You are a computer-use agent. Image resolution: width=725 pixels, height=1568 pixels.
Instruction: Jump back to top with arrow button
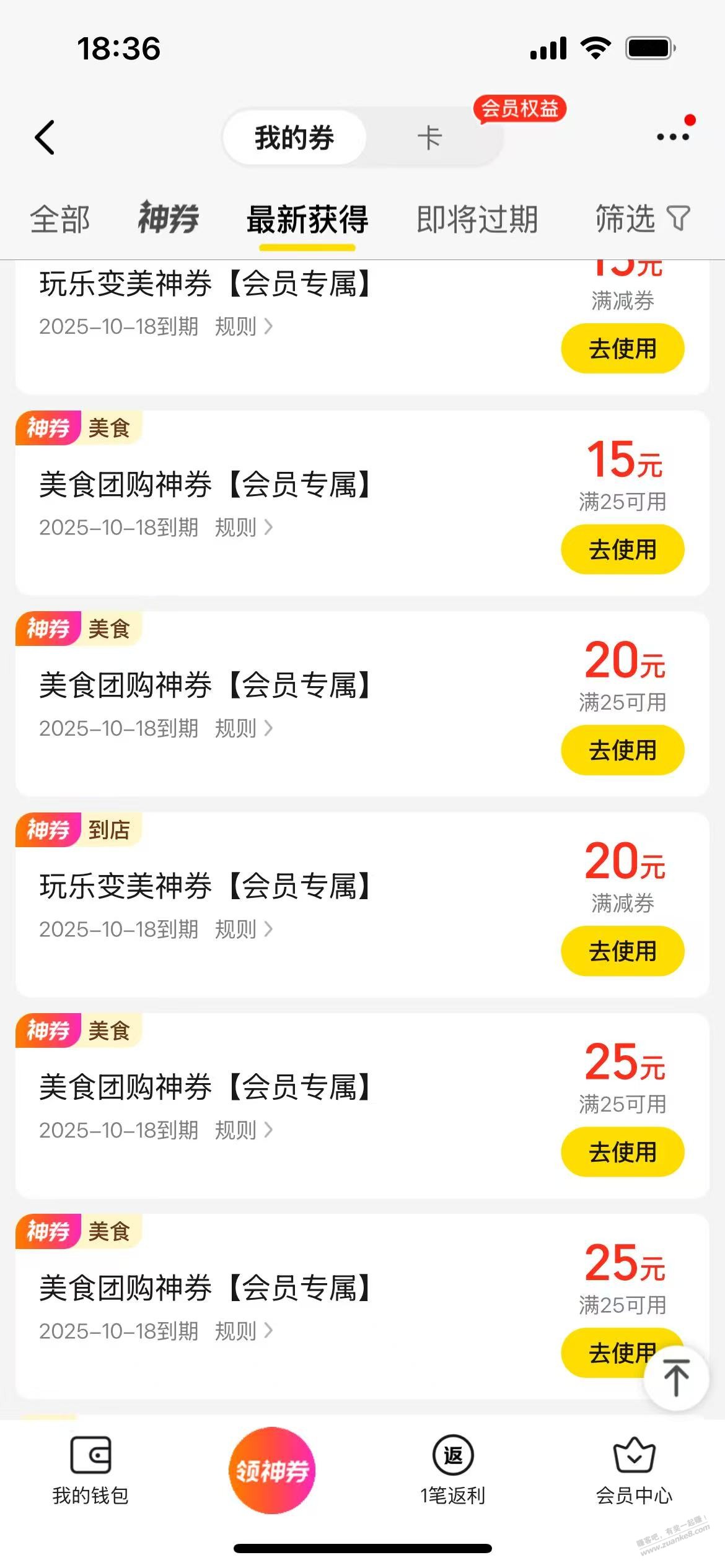676,1377
